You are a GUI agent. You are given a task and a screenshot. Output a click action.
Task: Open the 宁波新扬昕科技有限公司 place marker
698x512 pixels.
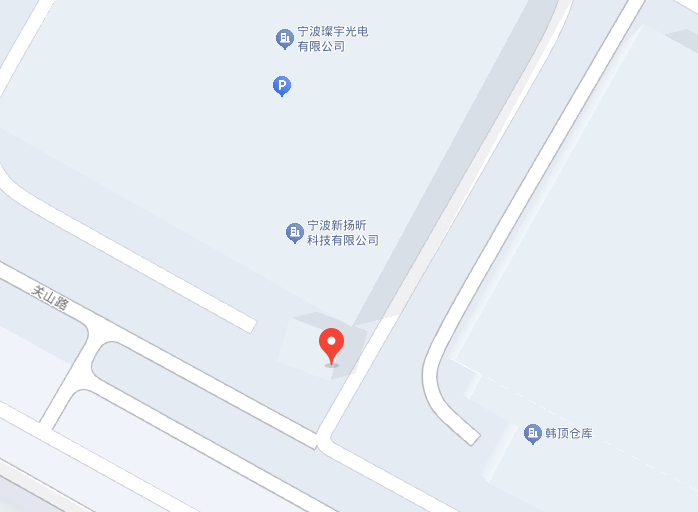[294, 233]
